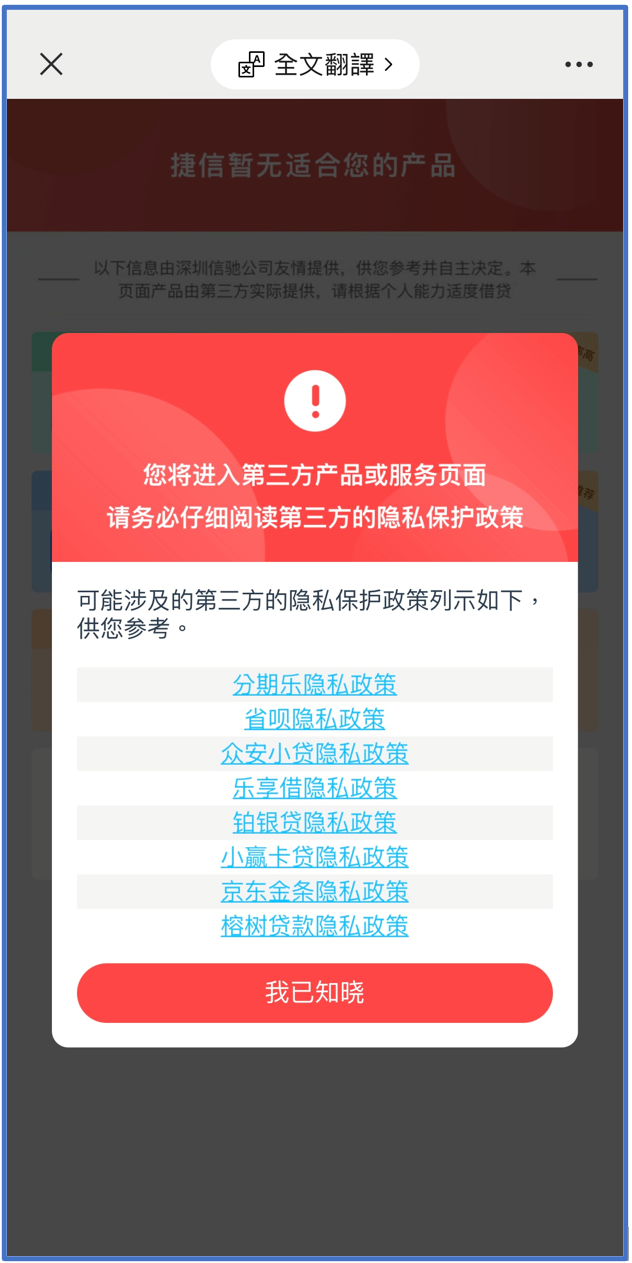Read 乐享借隐私政策
The image size is (632, 1263).
click(315, 788)
